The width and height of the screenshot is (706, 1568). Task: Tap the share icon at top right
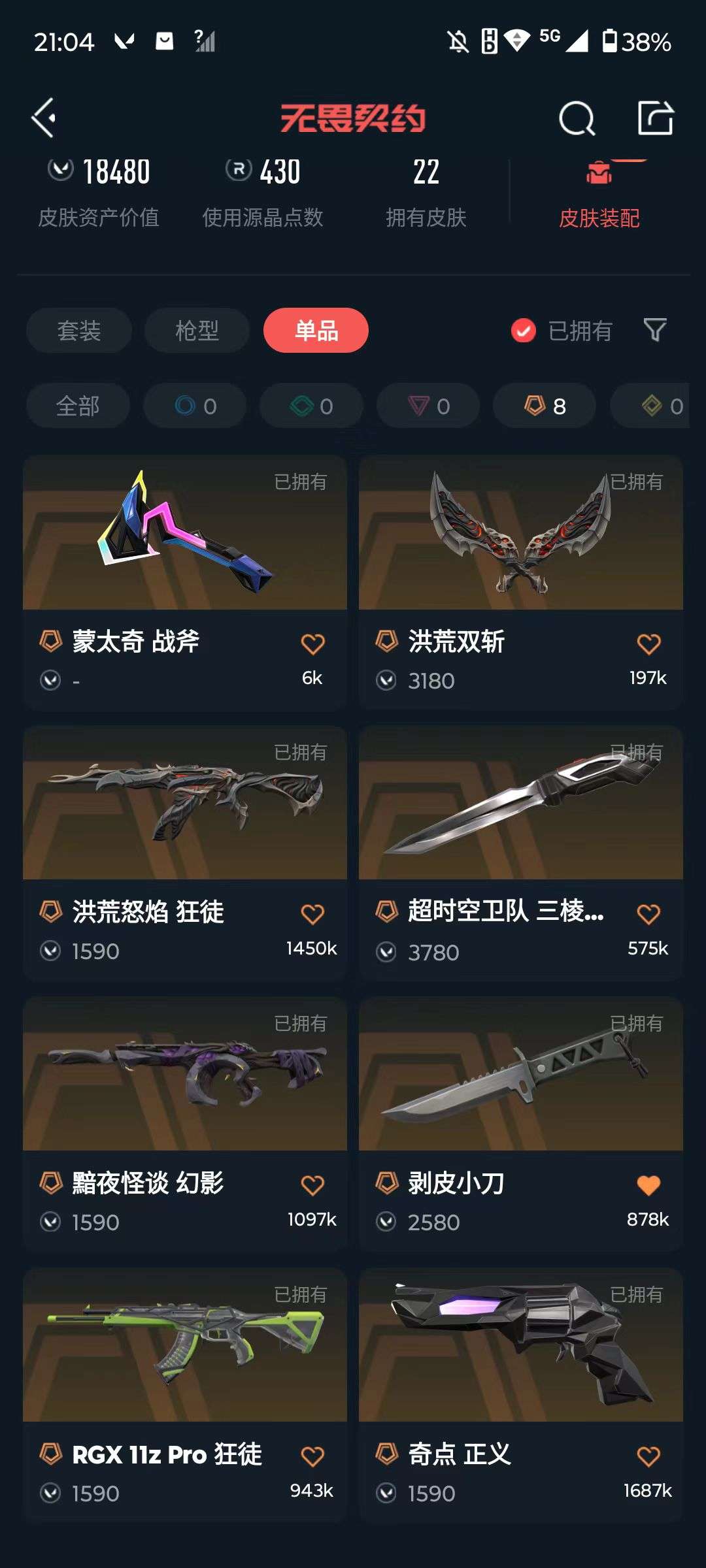point(657,119)
